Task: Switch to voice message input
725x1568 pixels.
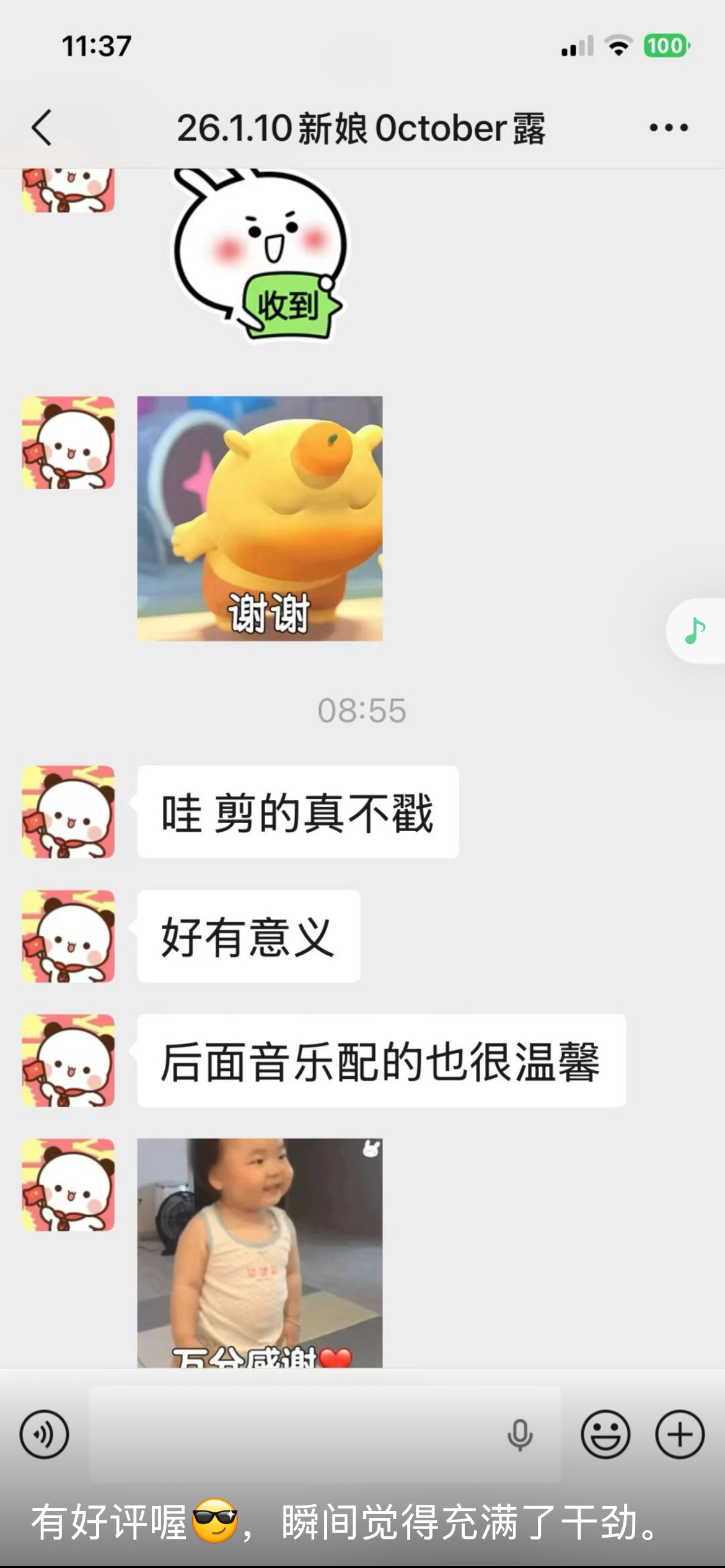Action: pos(44,1434)
